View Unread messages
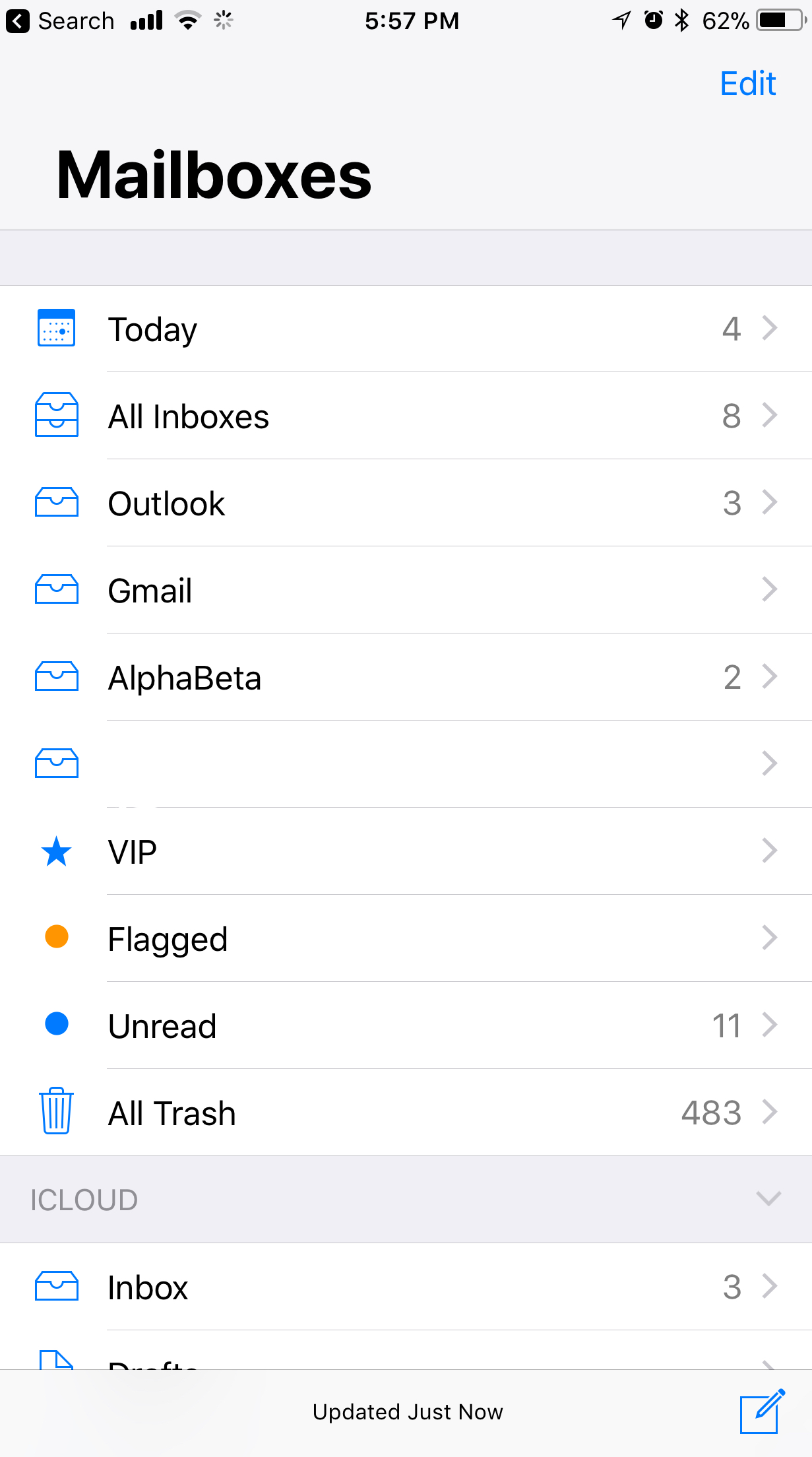The image size is (812, 1457). (x=406, y=1025)
